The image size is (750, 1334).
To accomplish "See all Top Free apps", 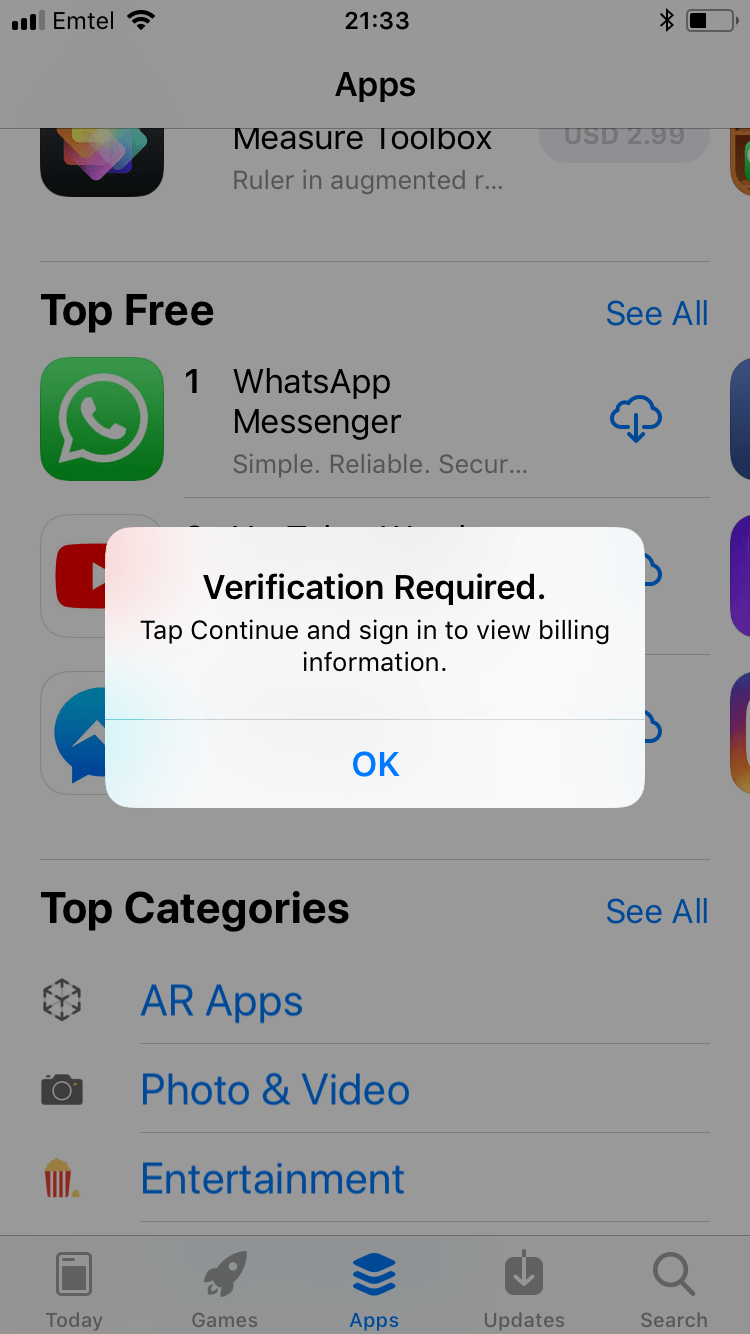I will click(657, 314).
